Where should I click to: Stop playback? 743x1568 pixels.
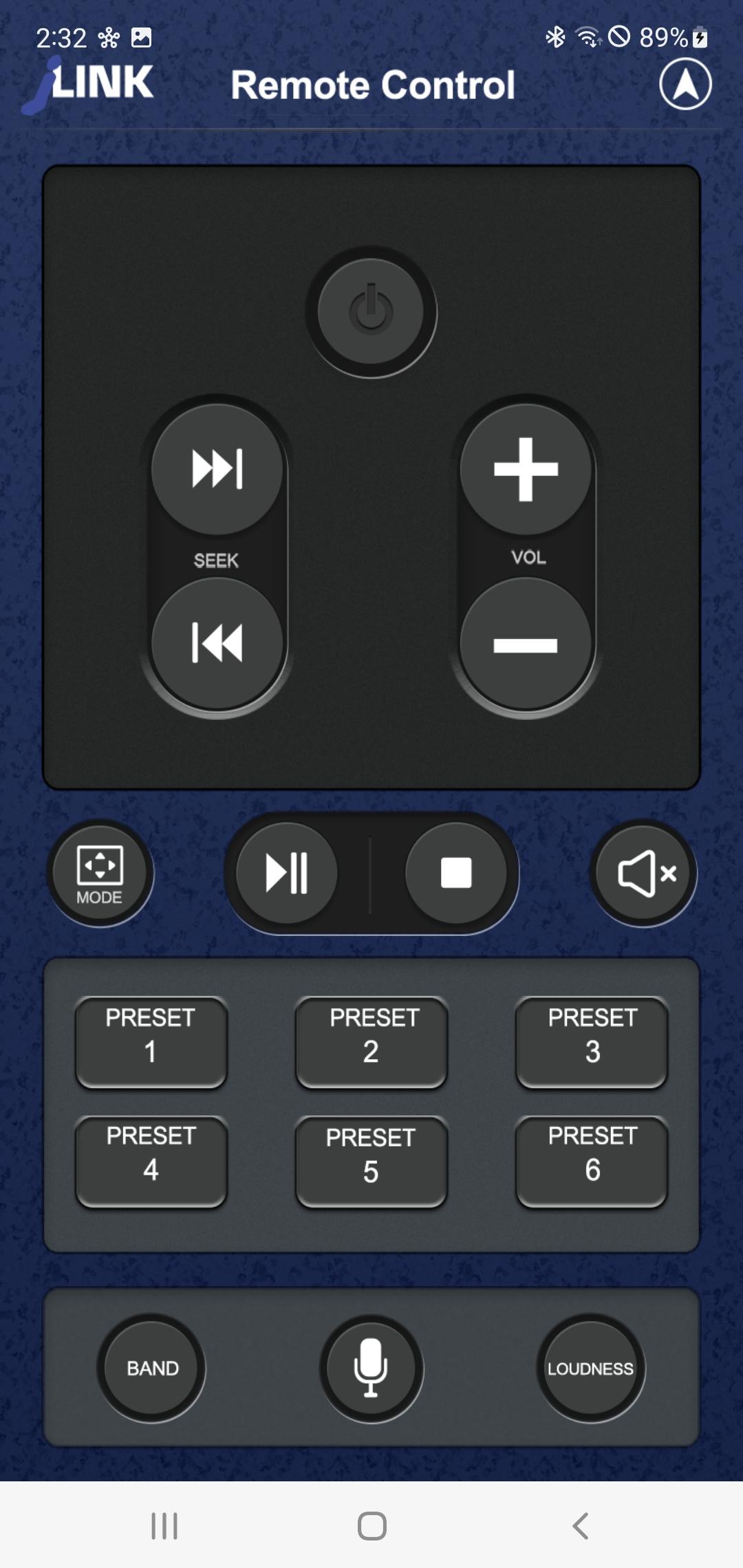click(455, 873)
